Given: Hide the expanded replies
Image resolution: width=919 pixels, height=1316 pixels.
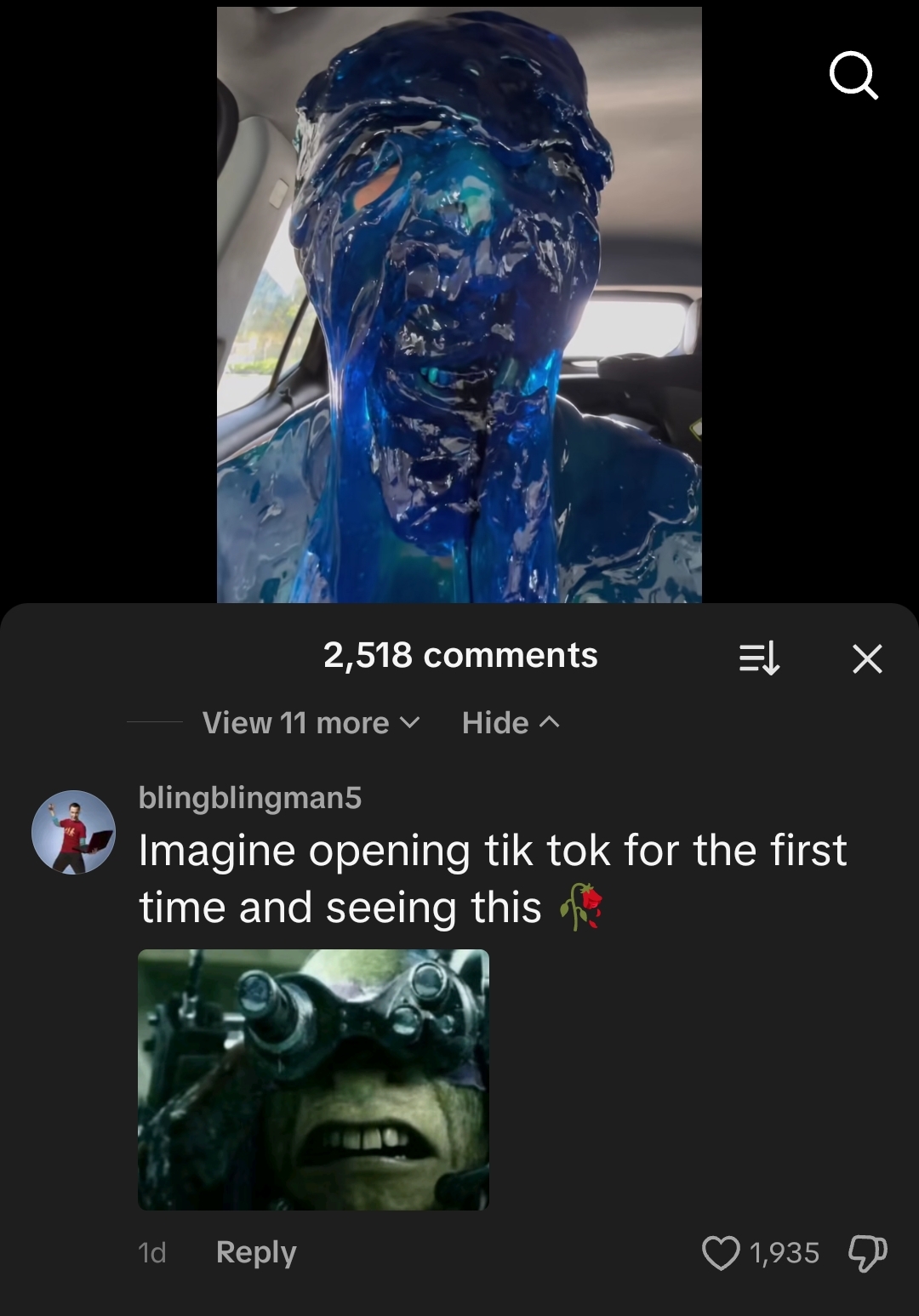Looking at the screenshot, I should tap(511, 723).
